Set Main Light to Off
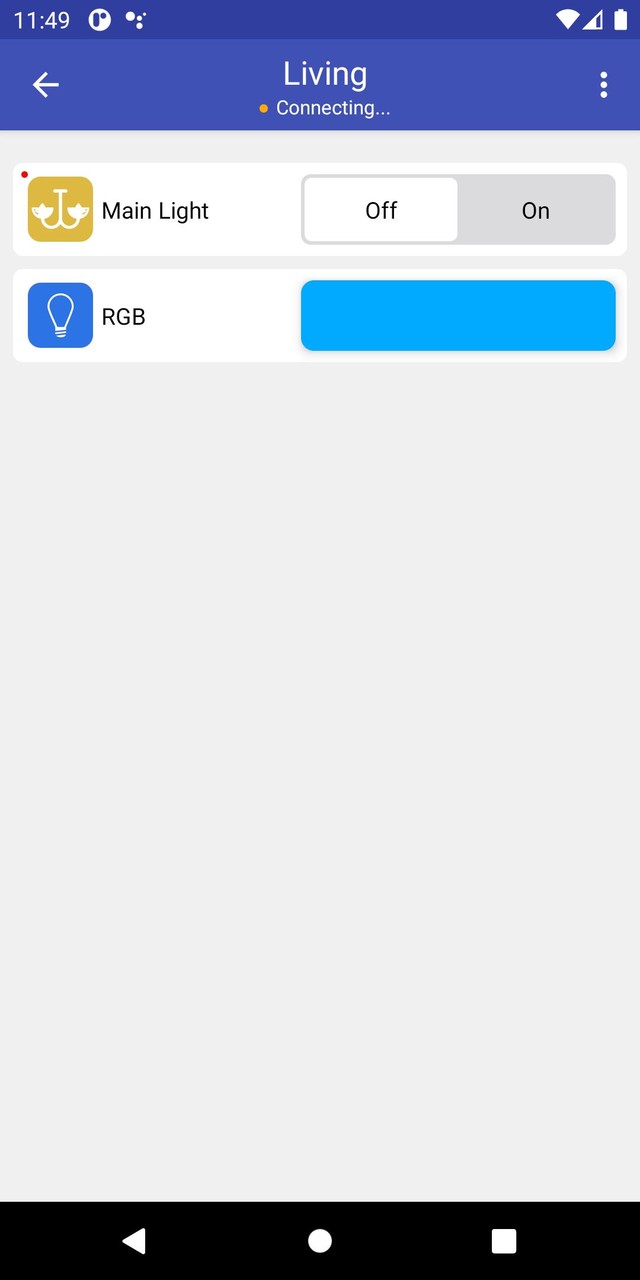Screen dimensions: 640x1280 [381, 210]
